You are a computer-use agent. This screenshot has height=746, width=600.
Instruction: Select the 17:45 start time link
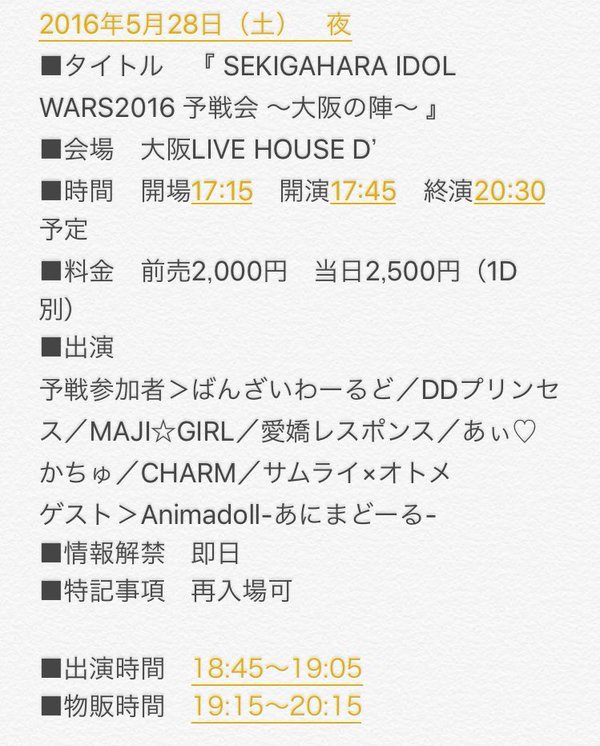tap(363, 190)
